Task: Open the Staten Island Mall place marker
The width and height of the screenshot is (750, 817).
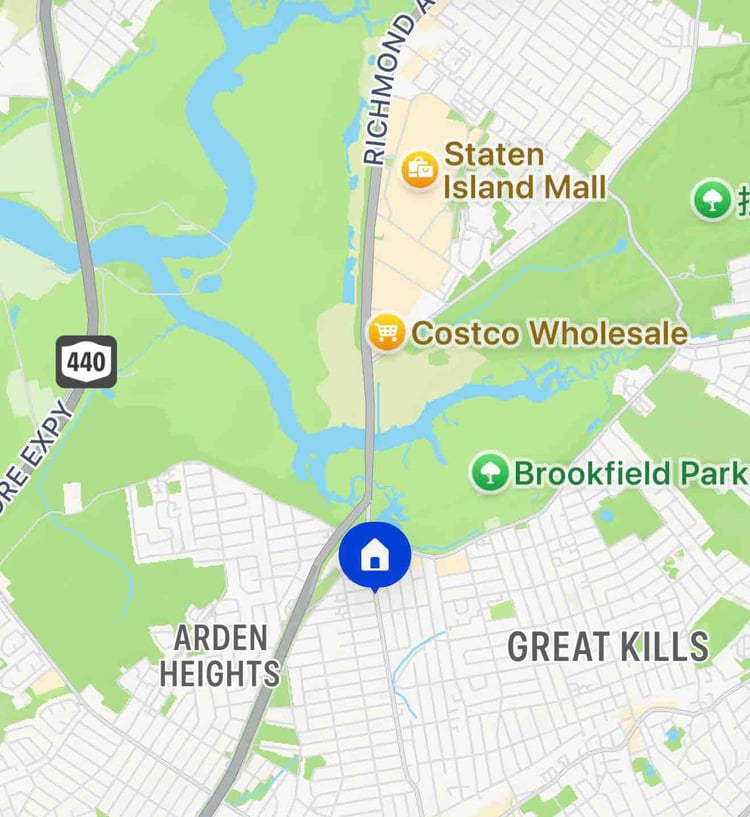Action: (420, 169)
